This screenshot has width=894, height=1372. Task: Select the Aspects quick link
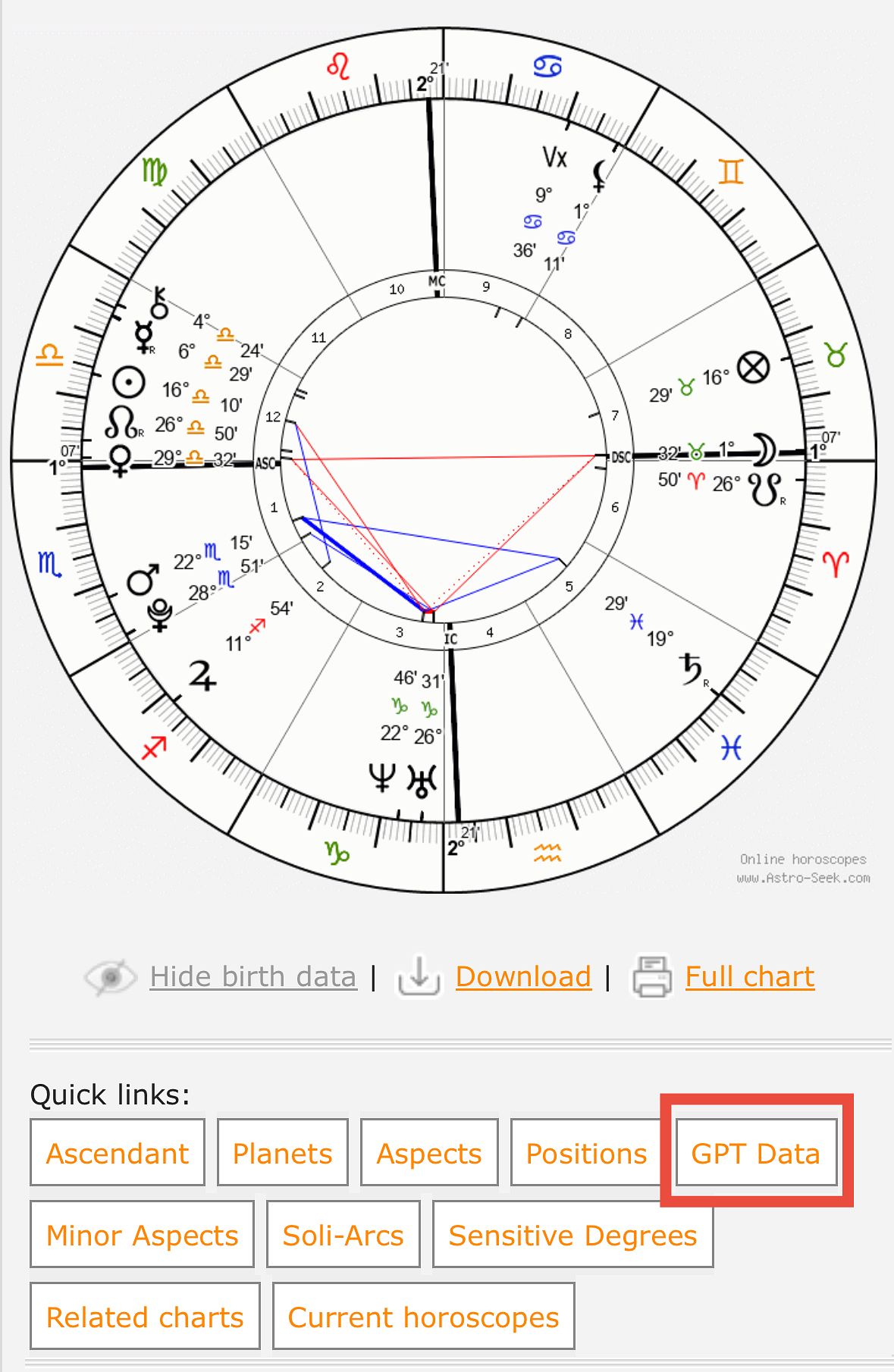coord(428,1153)
